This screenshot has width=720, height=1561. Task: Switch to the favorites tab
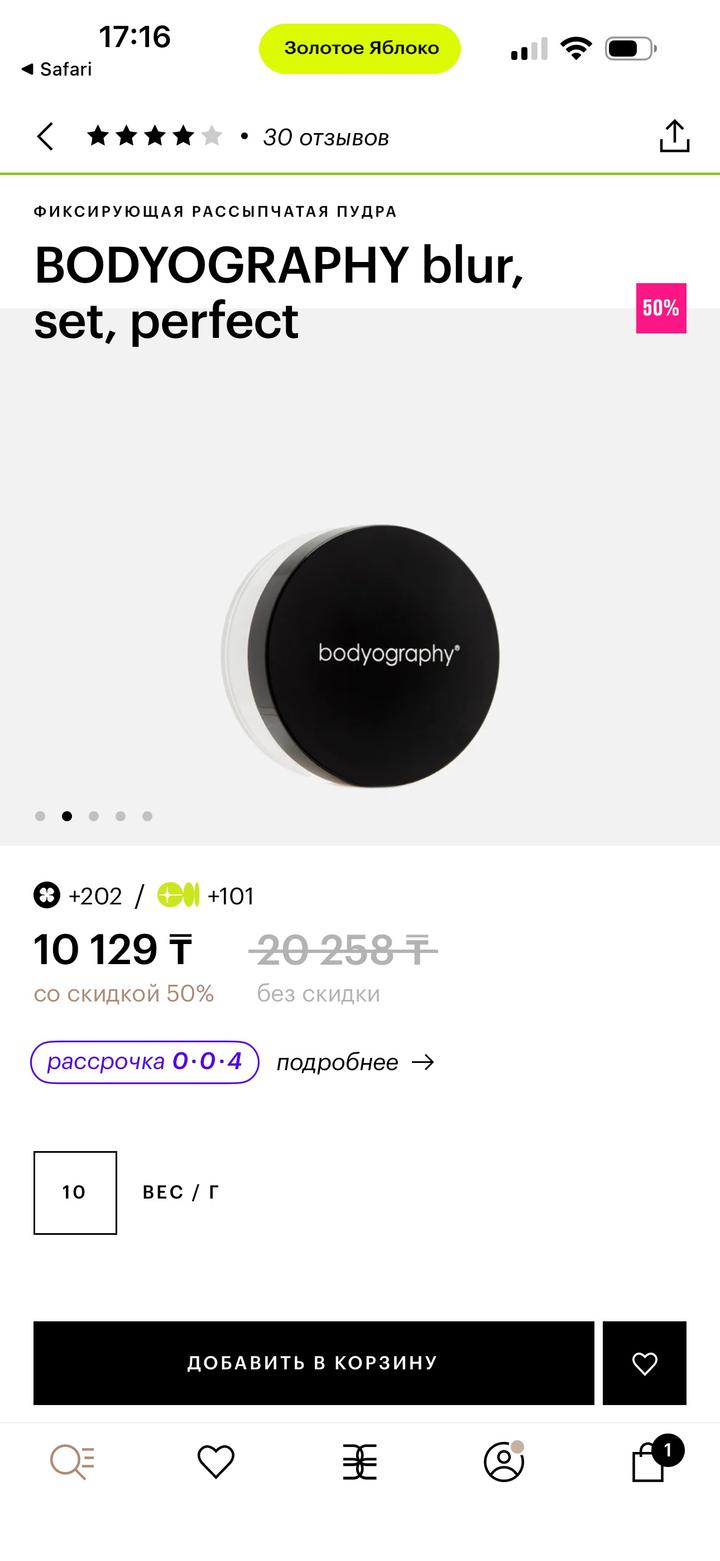click(216, 1462)
